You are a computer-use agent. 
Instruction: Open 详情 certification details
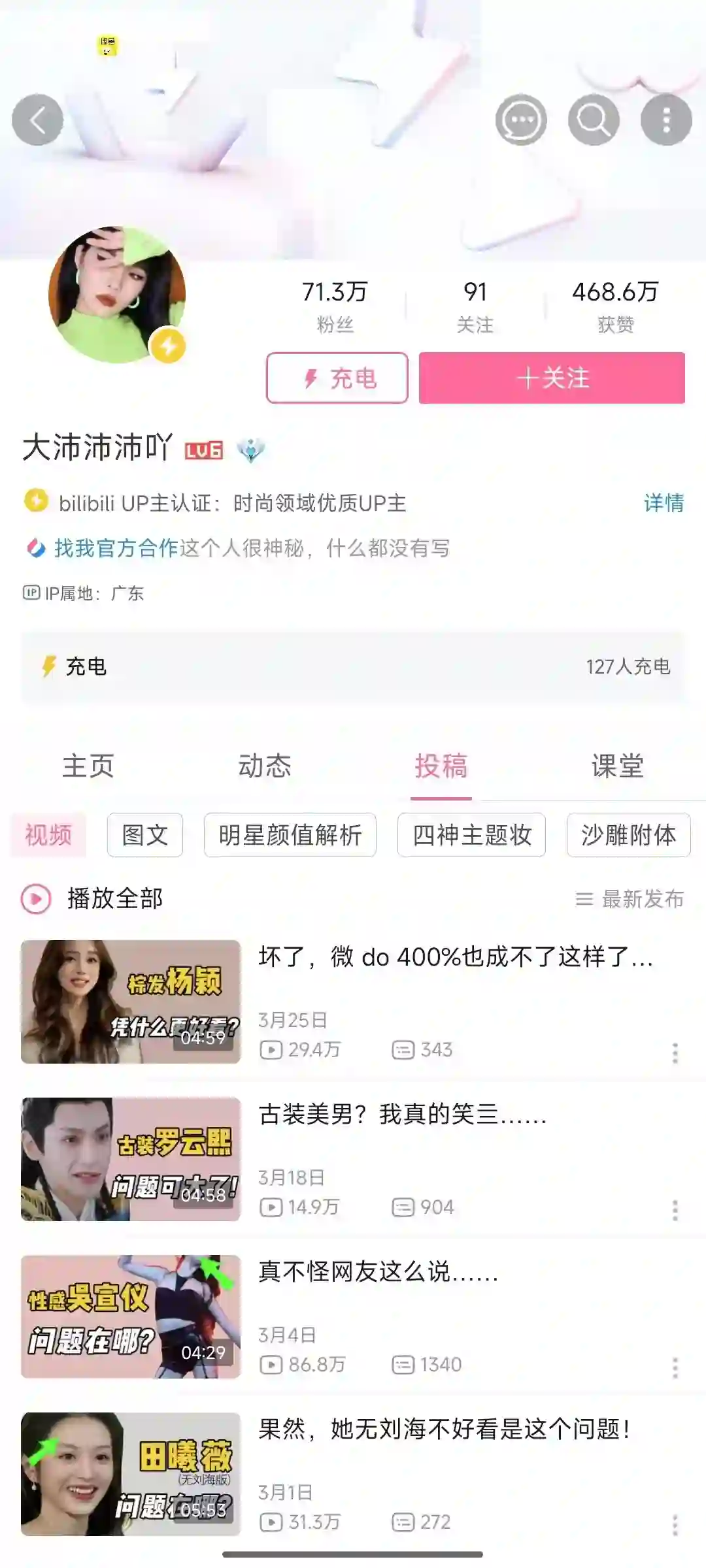coord(664,503)
